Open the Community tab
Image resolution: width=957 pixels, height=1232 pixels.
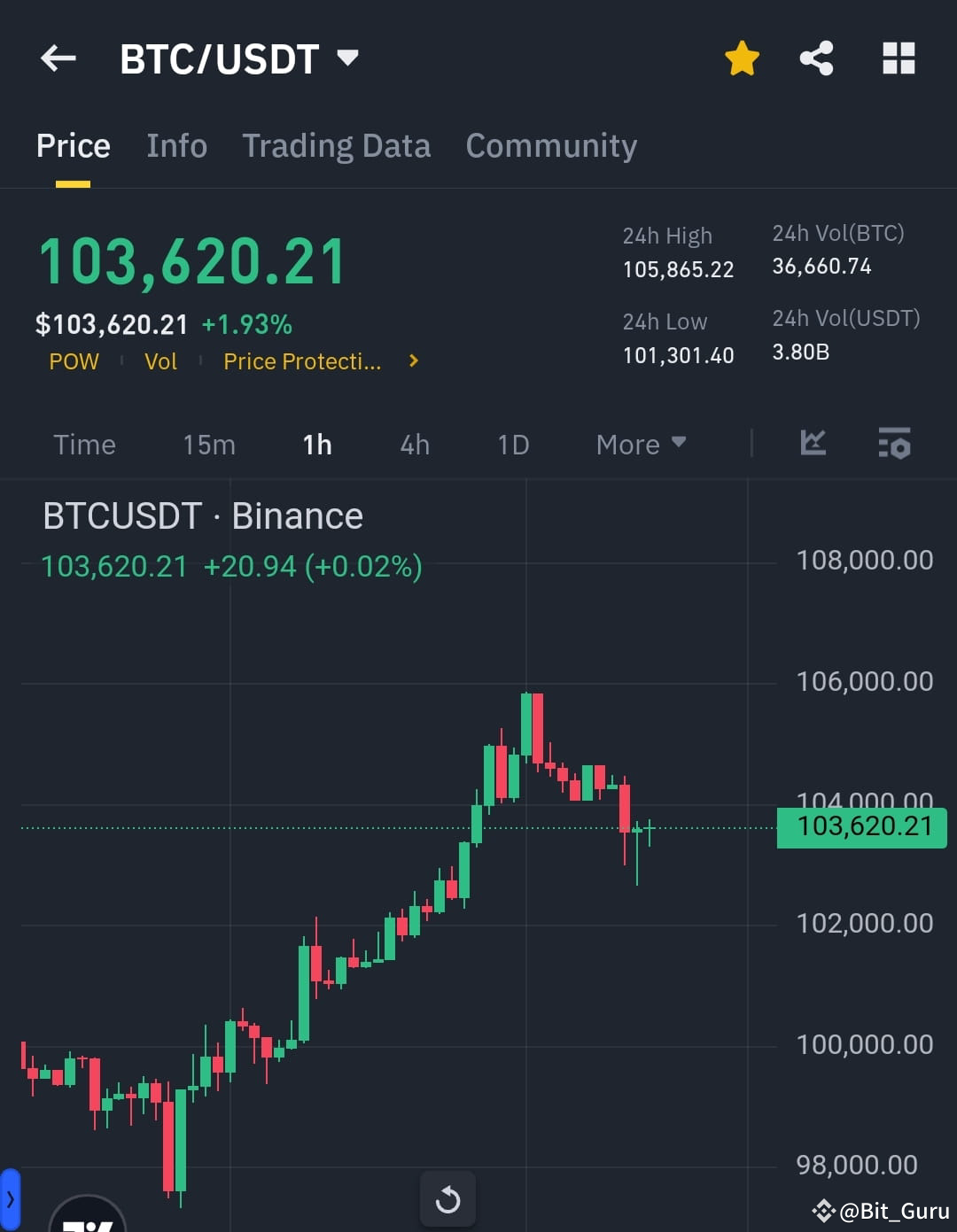(x=550, y=145)
